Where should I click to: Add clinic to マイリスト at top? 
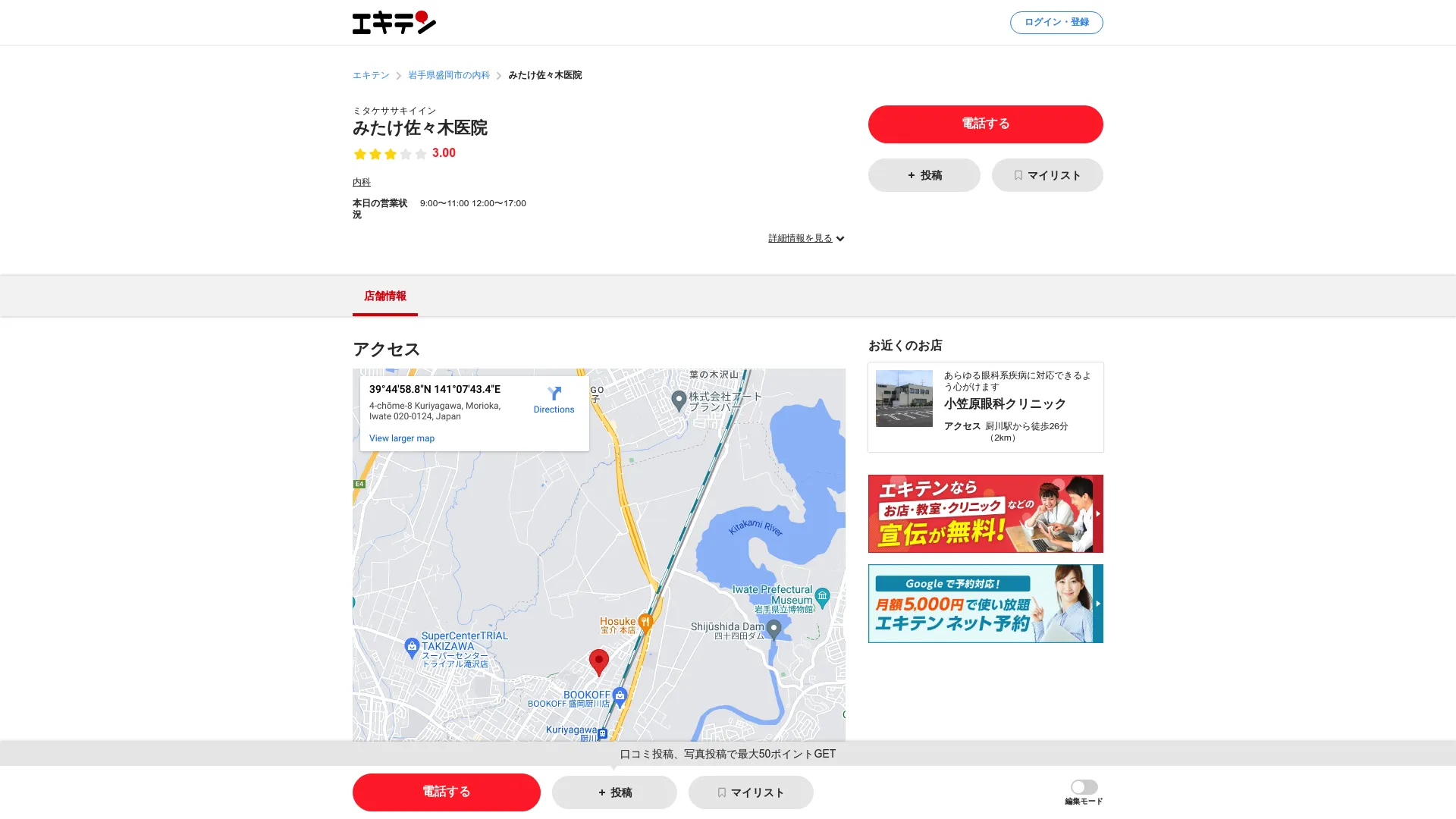pyautogui.click(x=1046, y=175)
